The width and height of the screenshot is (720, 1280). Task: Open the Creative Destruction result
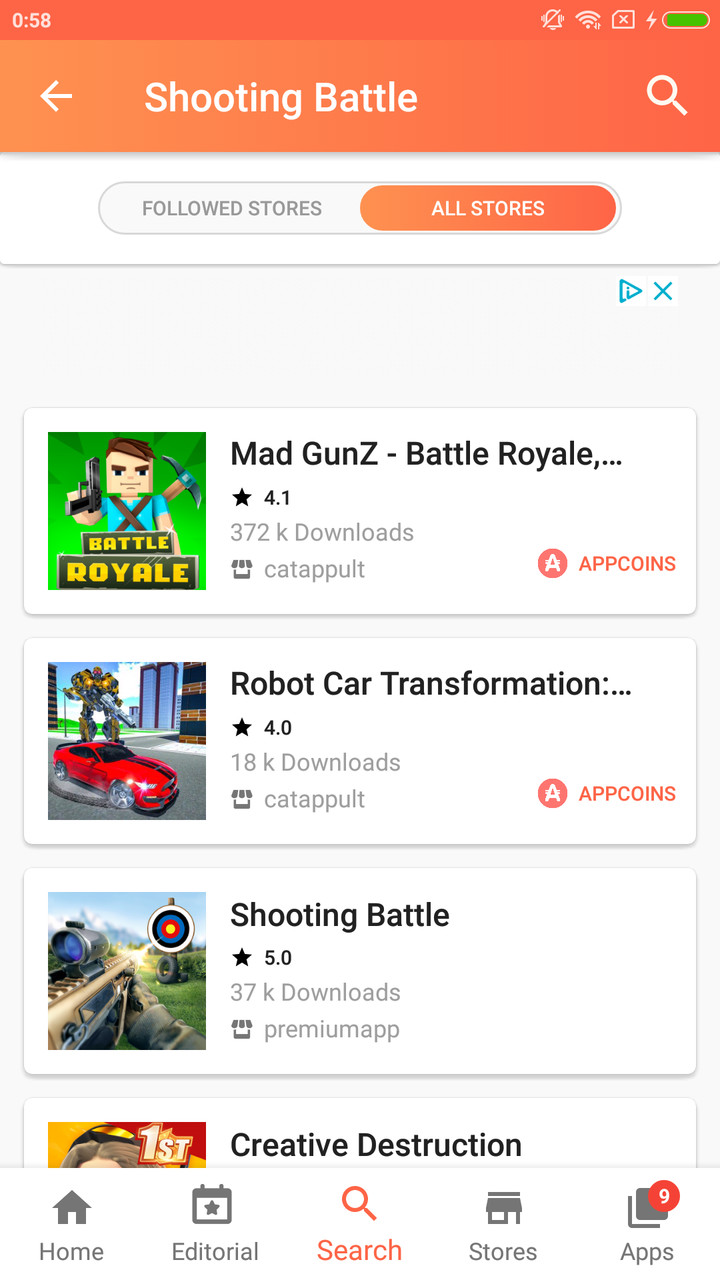coord(376,1144)
